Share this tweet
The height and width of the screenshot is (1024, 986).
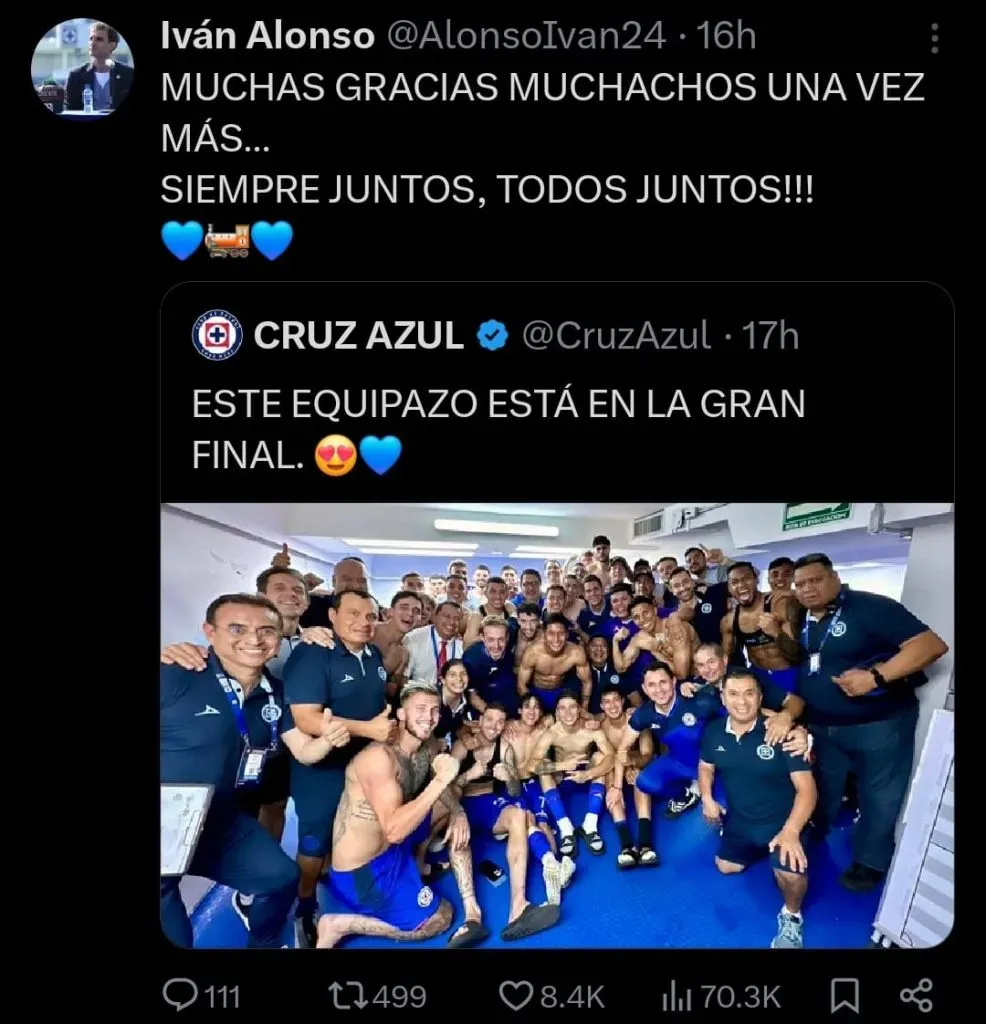coord(916,995)
